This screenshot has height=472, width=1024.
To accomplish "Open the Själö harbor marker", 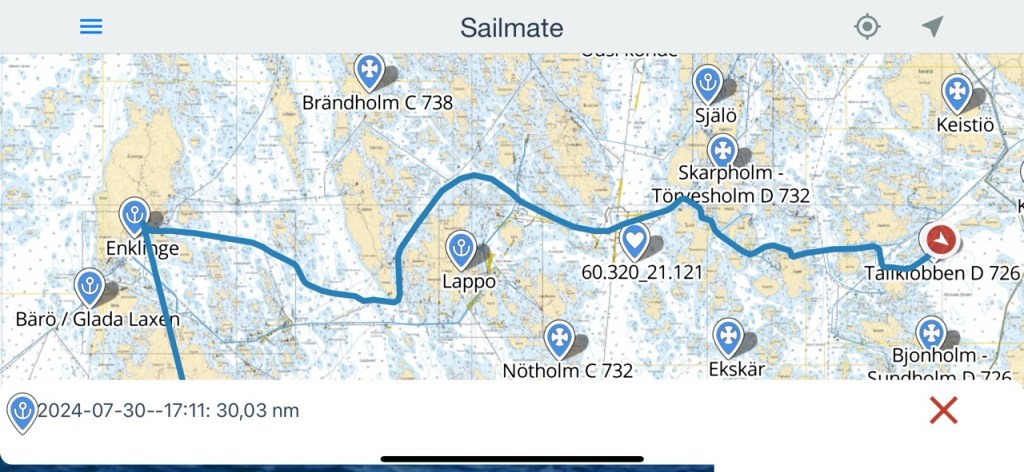I will click(707, 83).
